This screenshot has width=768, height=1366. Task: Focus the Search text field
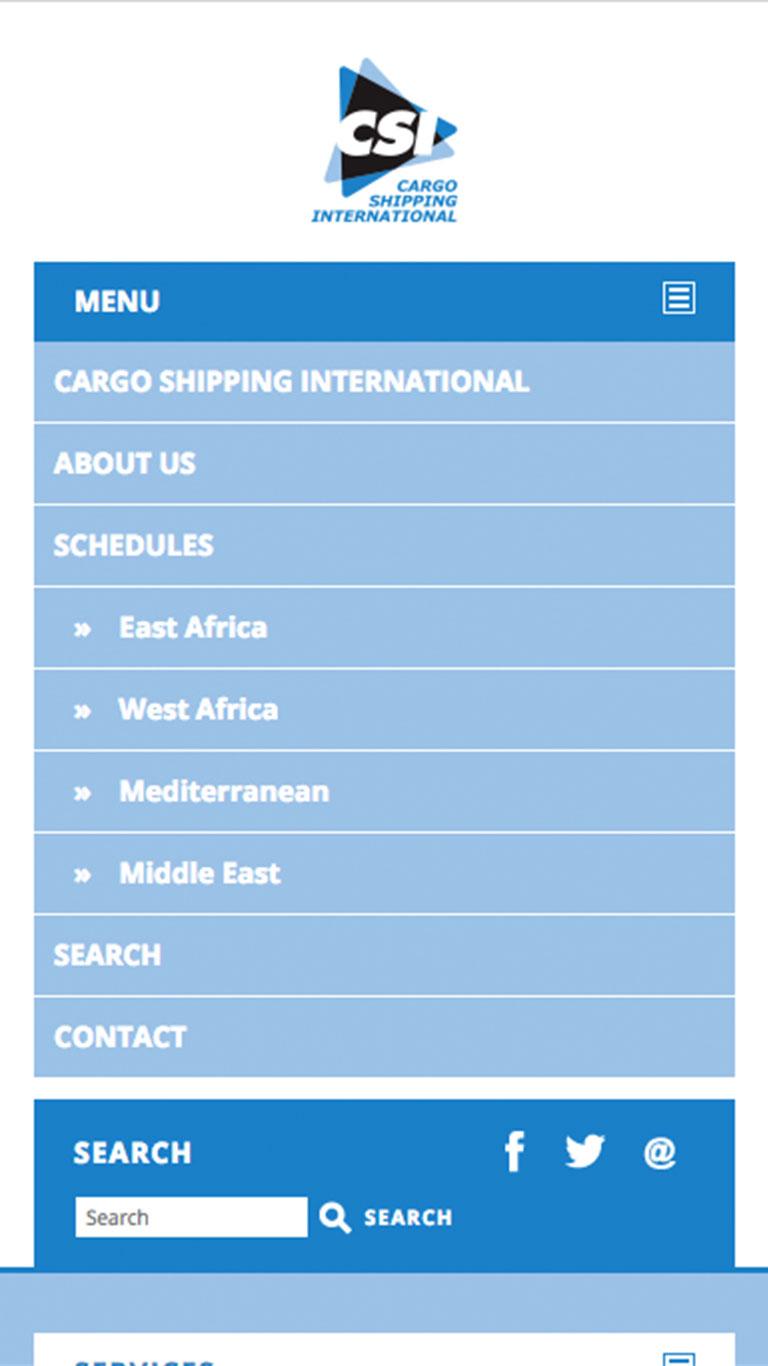[x=191, y=1217]
